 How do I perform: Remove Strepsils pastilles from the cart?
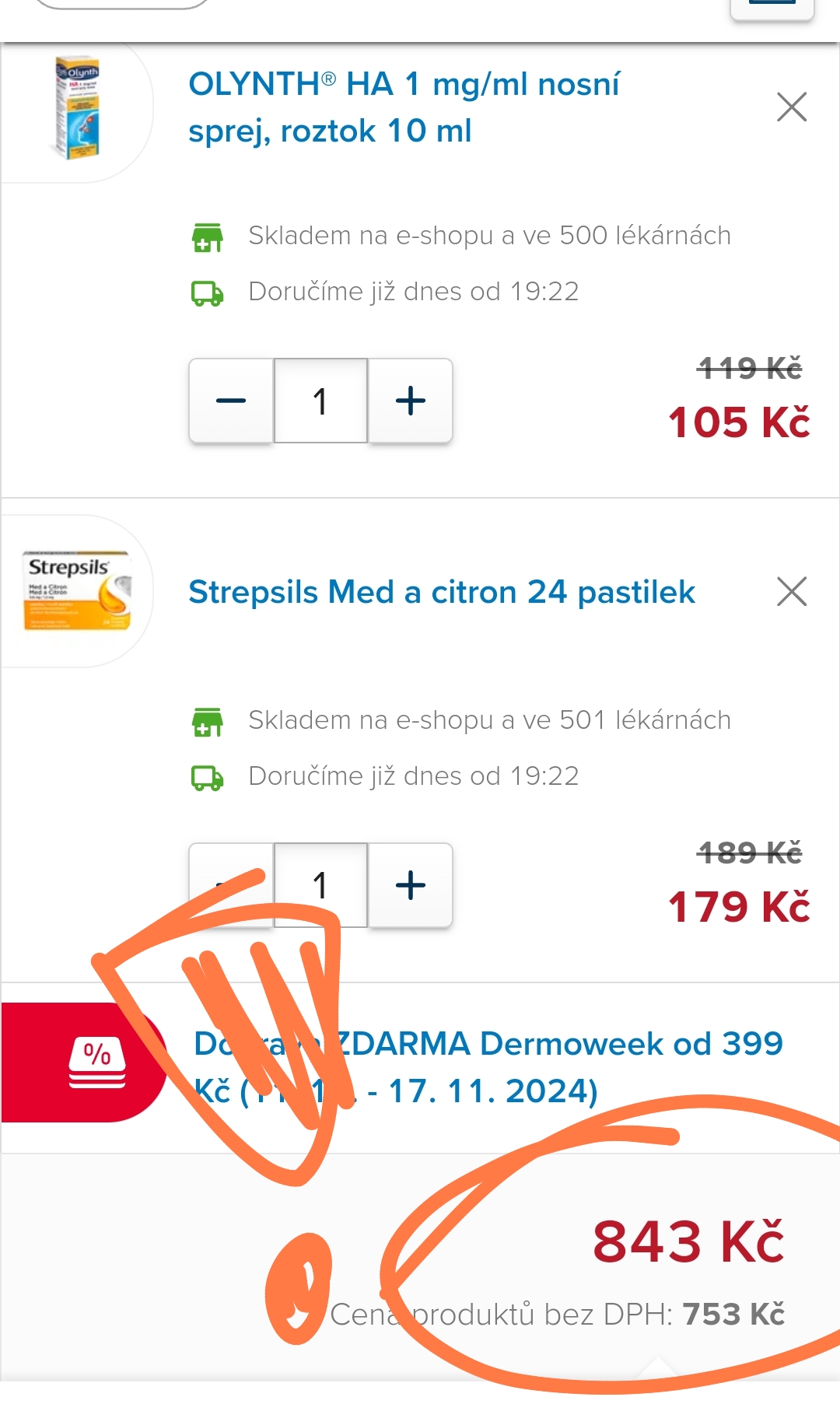point(792,592)
